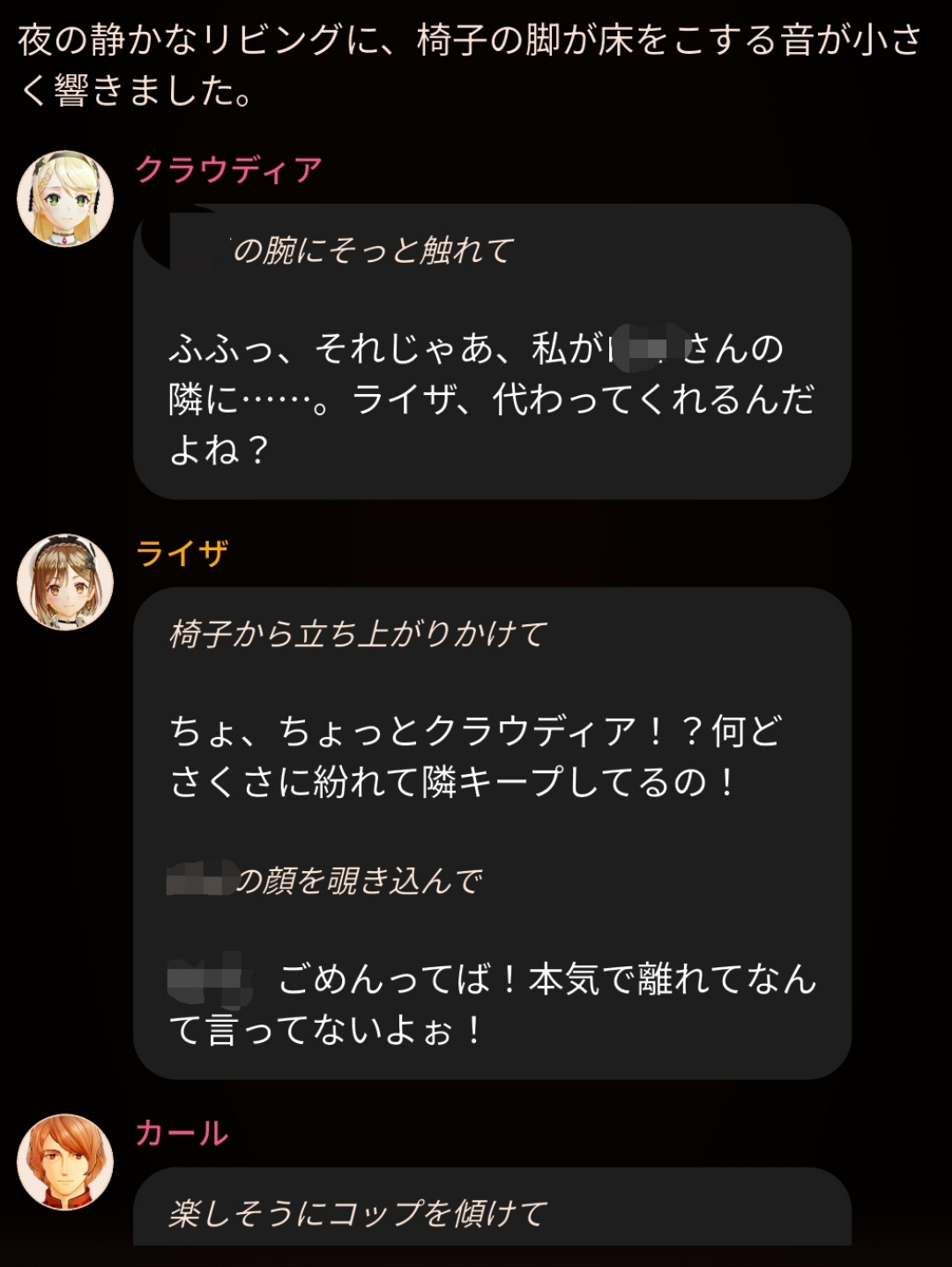Tap ライザ's message bubble
The image size is (952, 1267).
pos(492,833)
